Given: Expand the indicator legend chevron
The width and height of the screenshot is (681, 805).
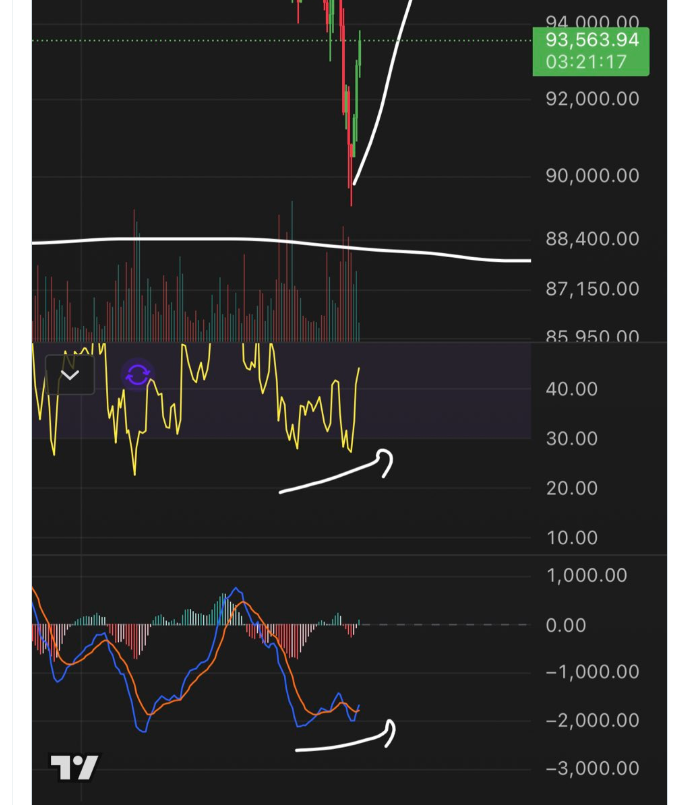Looking at the screenshot, I should pyautogui.click(x=70, y=375).
